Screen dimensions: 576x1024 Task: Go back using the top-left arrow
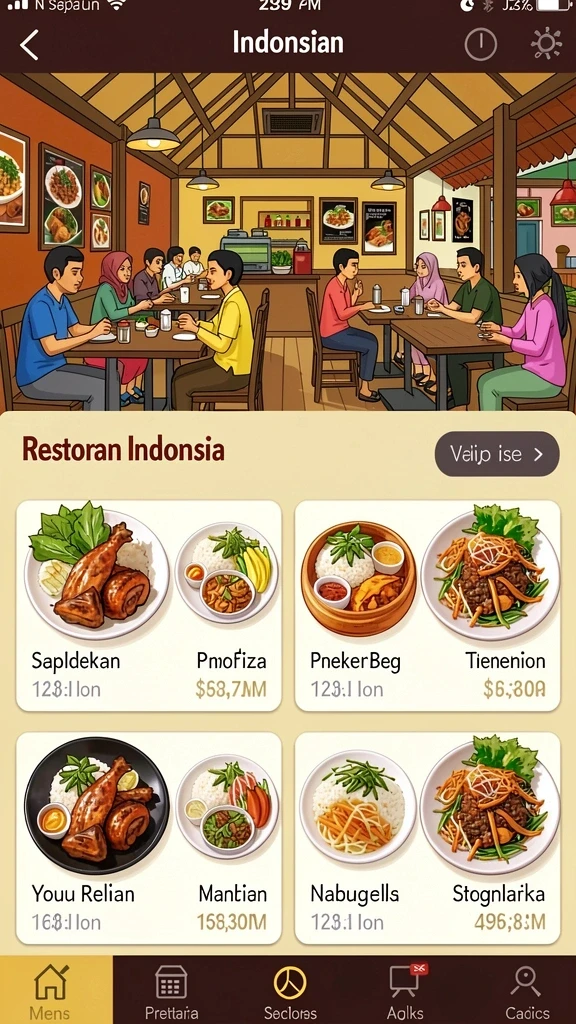pyautogui.click(x=29, y=45)
